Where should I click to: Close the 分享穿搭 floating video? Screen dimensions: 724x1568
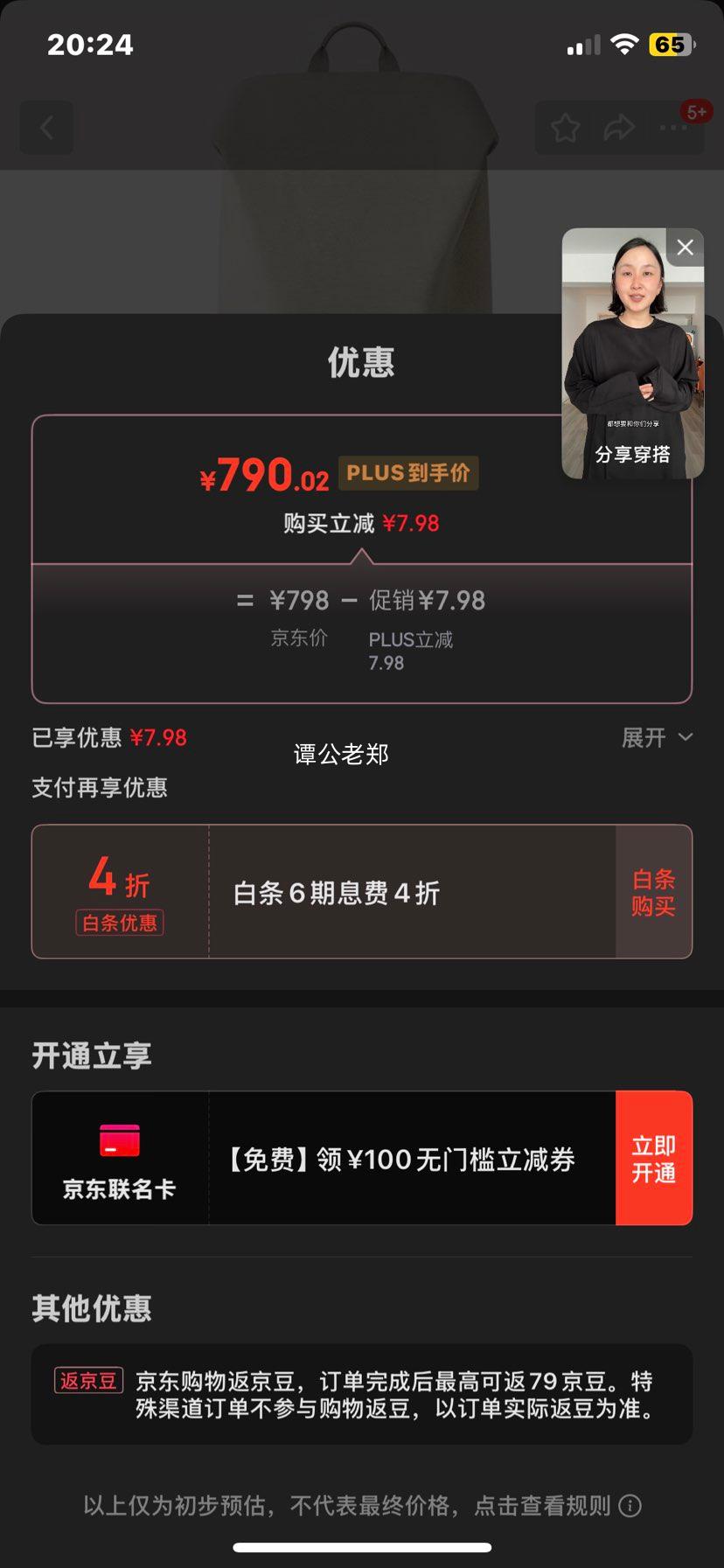685,247
